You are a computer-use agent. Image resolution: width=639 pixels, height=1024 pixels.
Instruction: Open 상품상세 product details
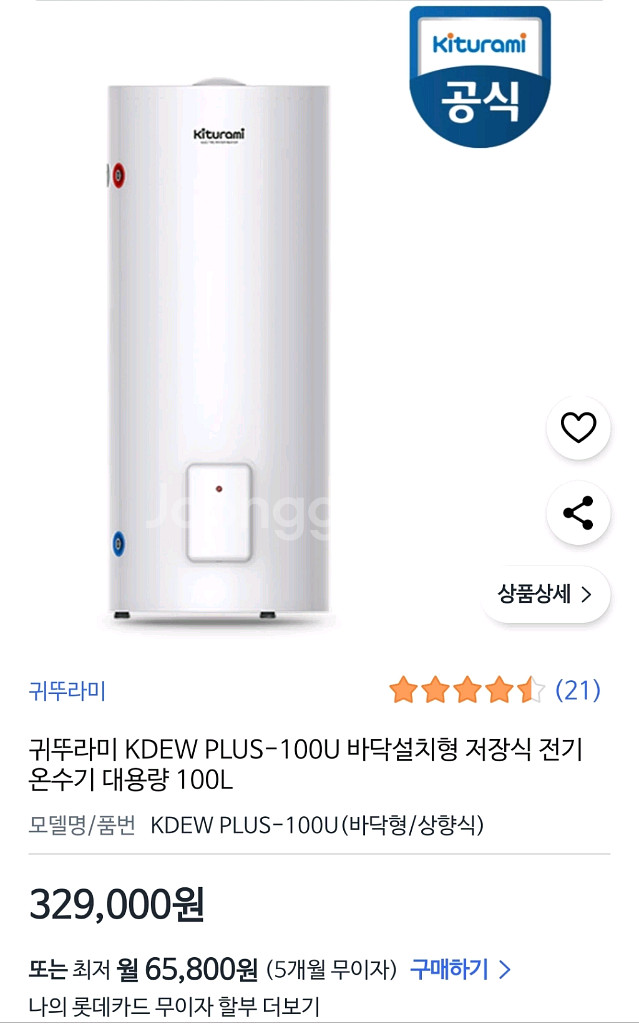545,594
